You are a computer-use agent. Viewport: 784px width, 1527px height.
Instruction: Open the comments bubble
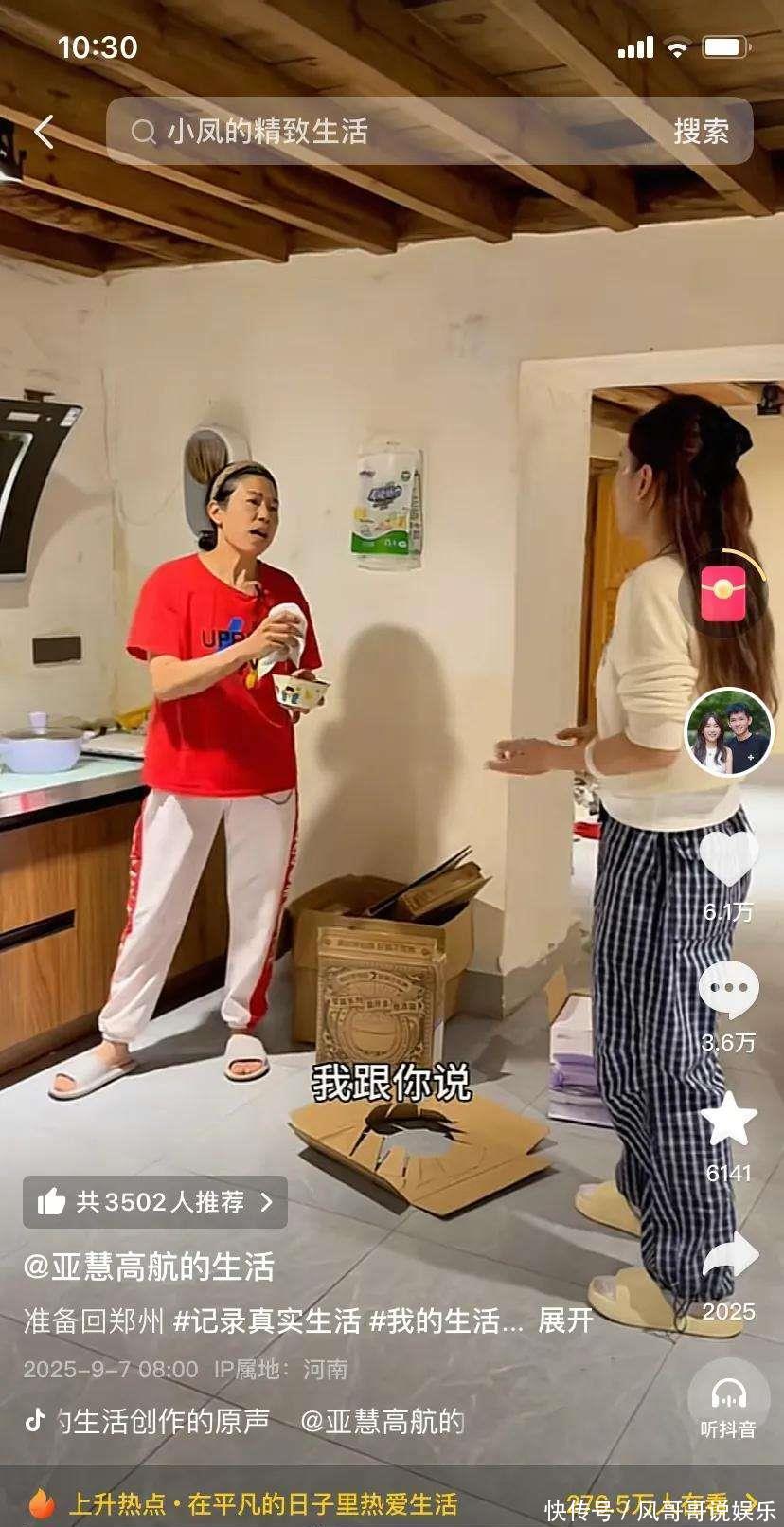[728, 989]
